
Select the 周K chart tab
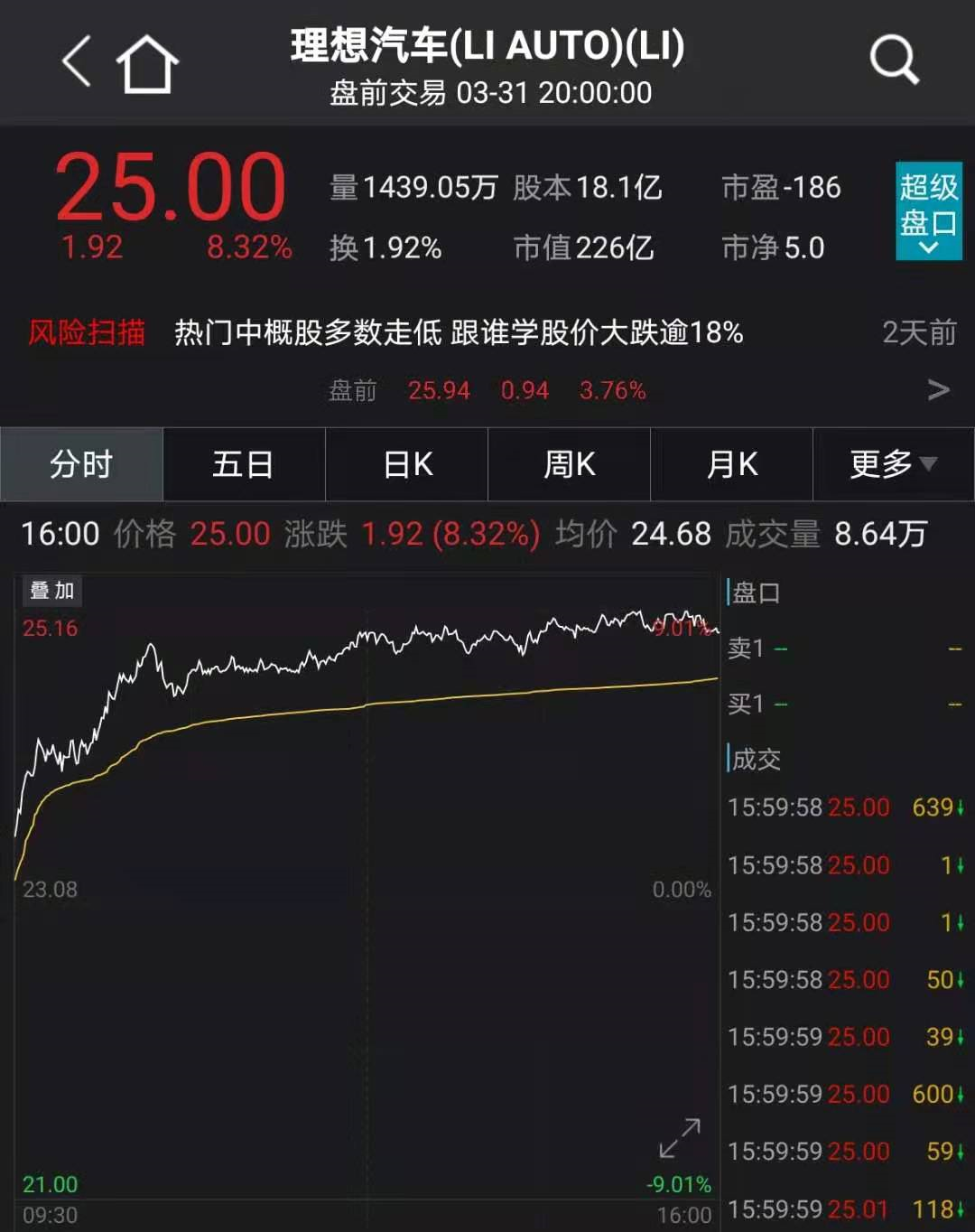pyautogui.click(x=569, y=464)
